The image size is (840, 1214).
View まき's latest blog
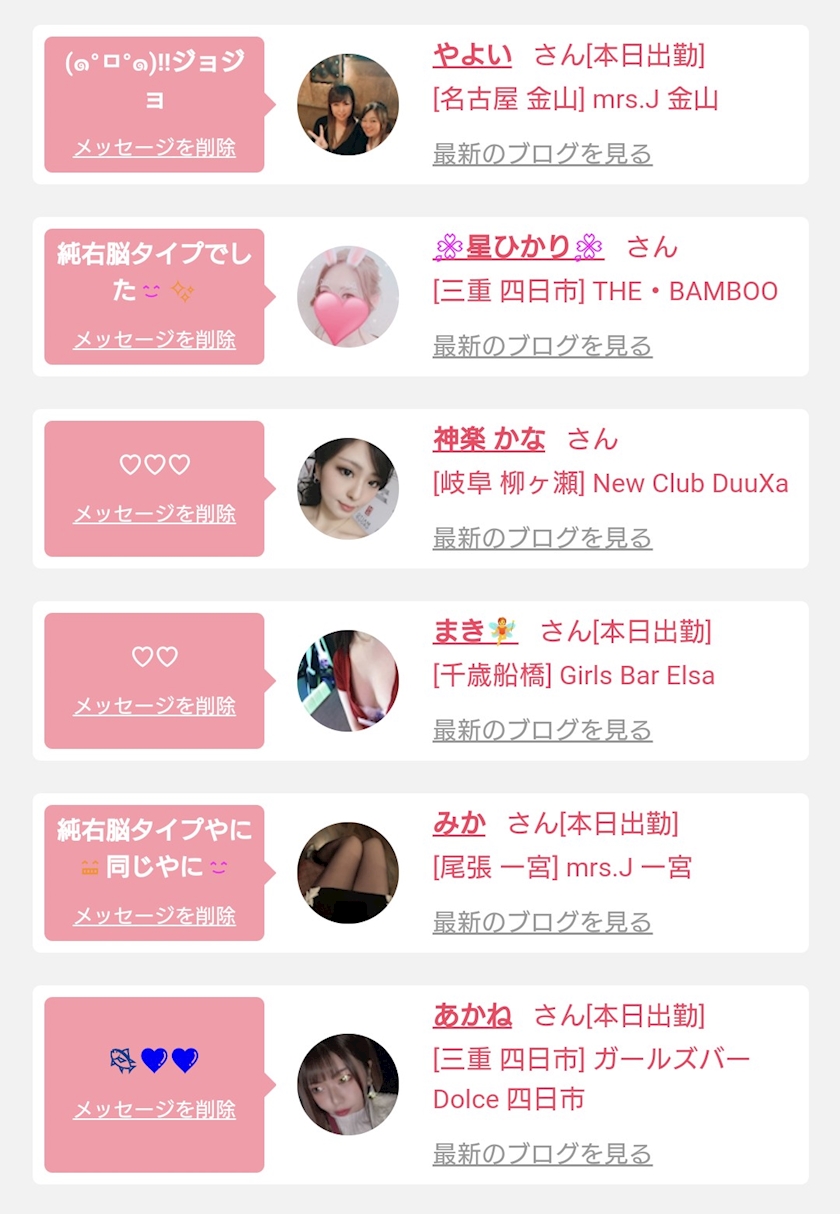[x=542, y=730]
